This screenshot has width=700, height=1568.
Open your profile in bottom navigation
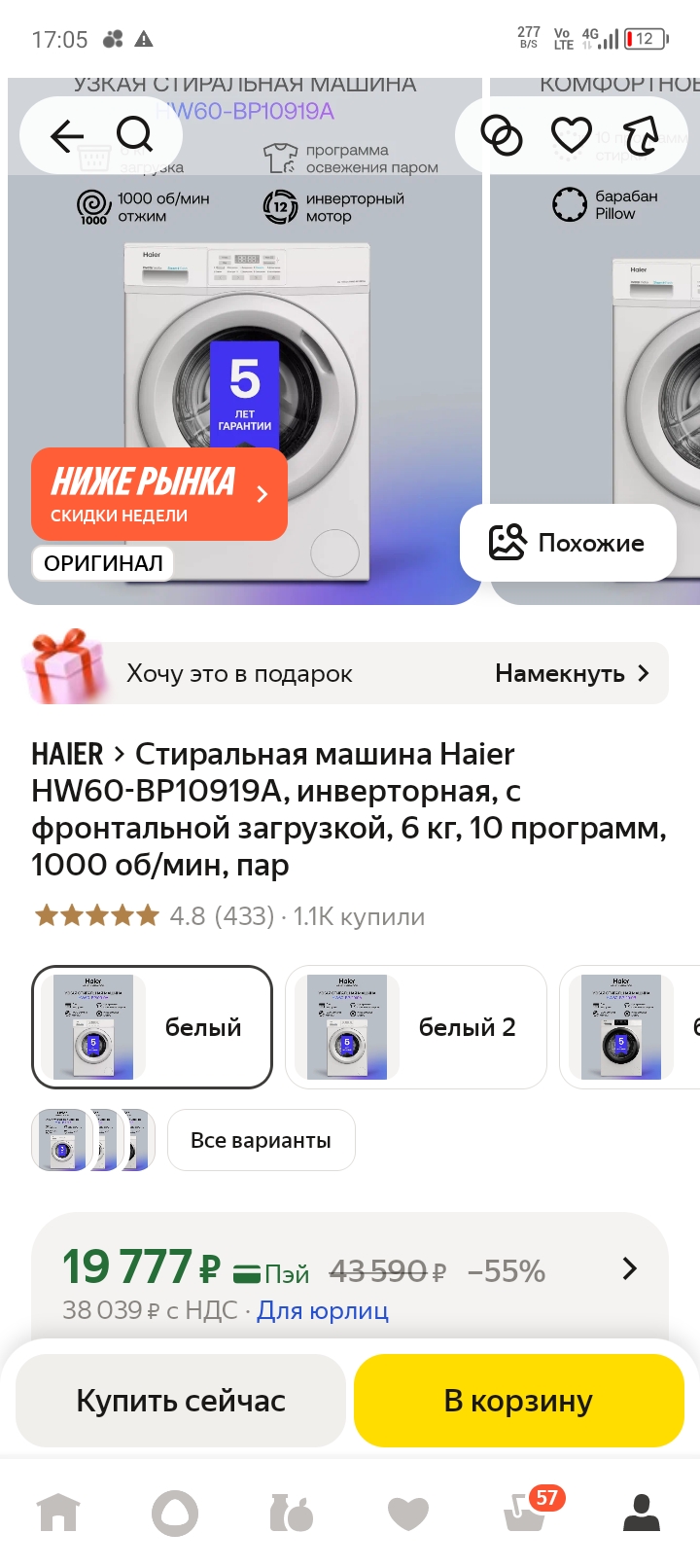coord(641,1513)
